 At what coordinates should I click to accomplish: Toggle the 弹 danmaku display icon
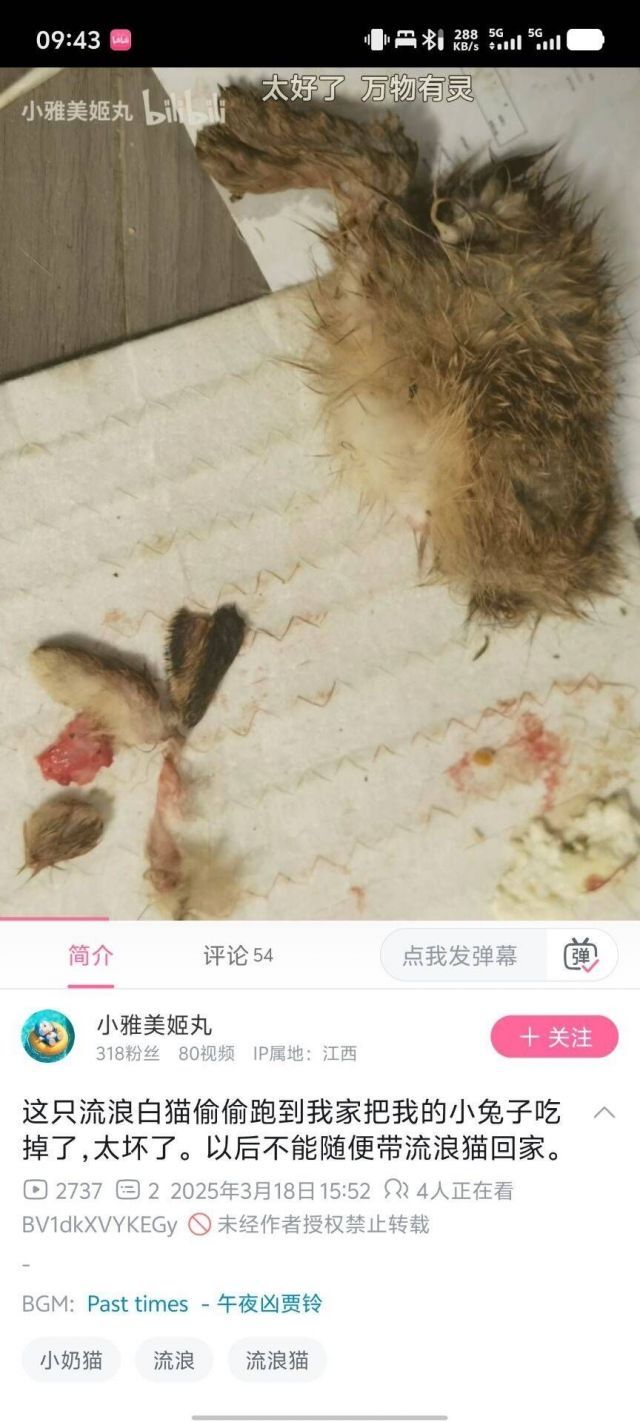tap(581, 955)
